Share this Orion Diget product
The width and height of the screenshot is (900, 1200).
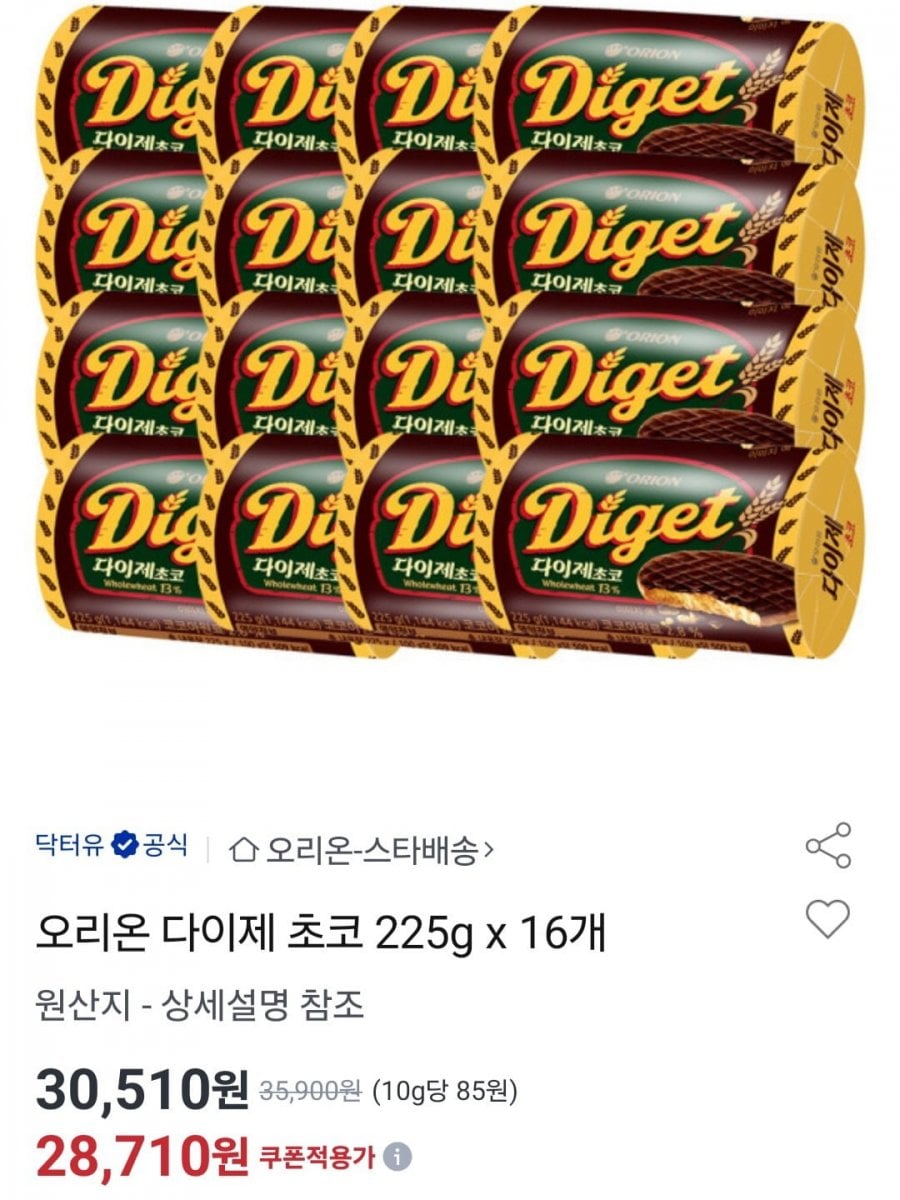[x=828, y=846]
